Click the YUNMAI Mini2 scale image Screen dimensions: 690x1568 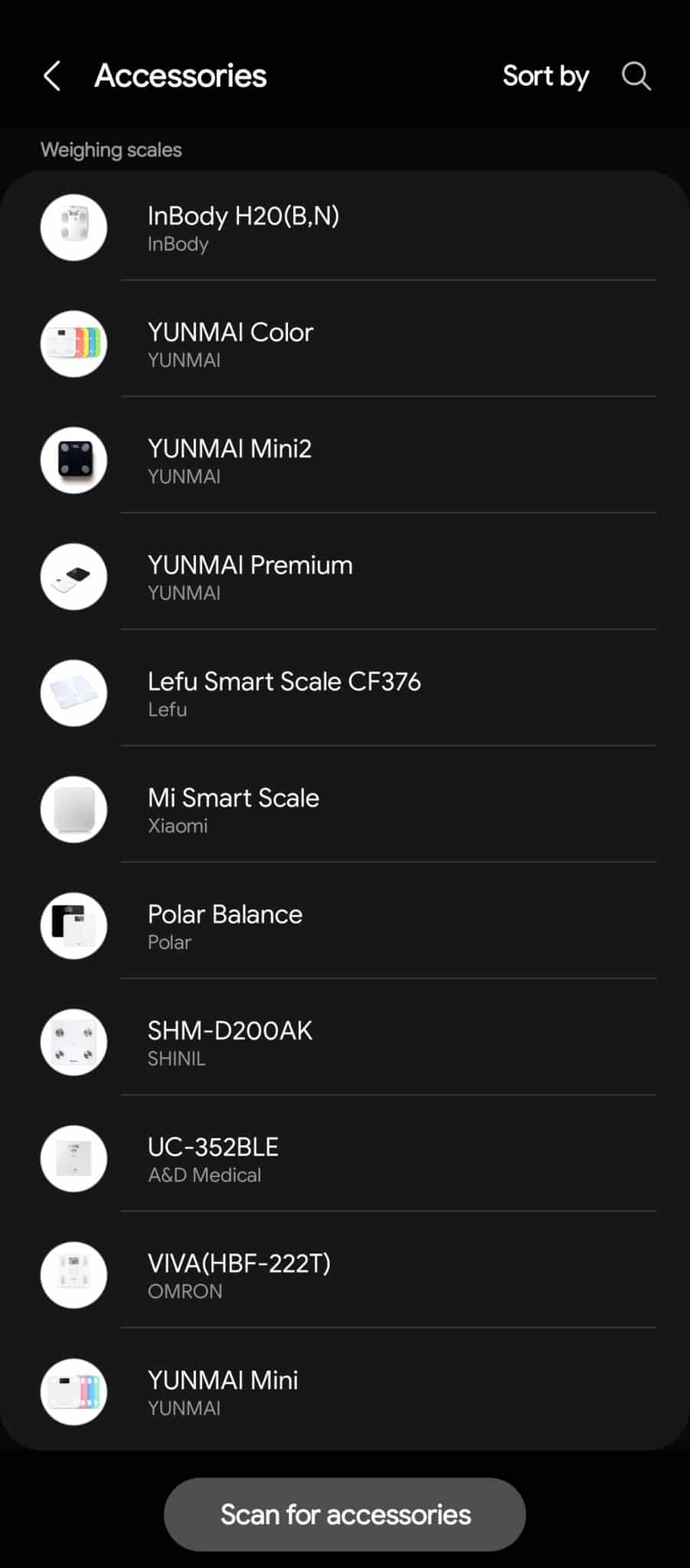tap(74, 460)
